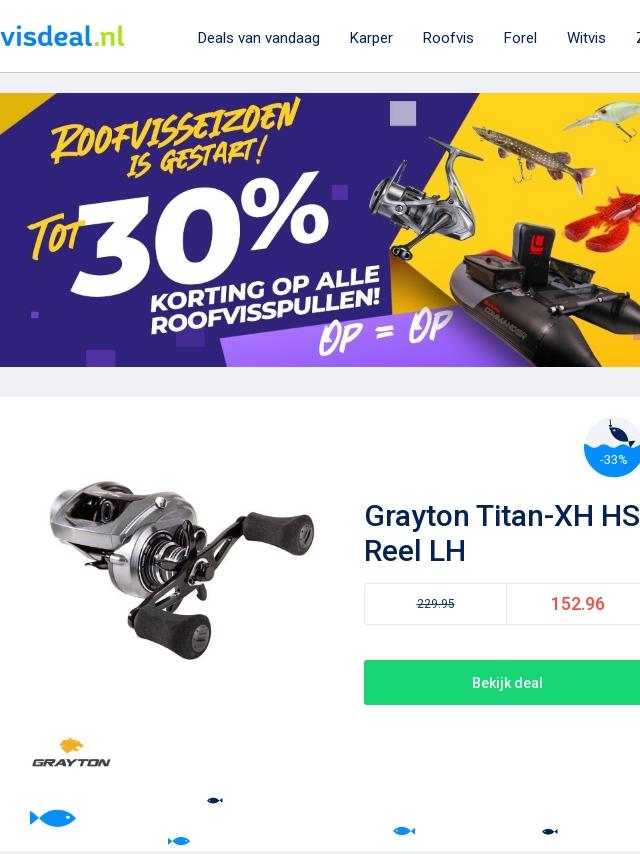Open Deals van vandaag
640x854 pixels.
click(258, 38)
